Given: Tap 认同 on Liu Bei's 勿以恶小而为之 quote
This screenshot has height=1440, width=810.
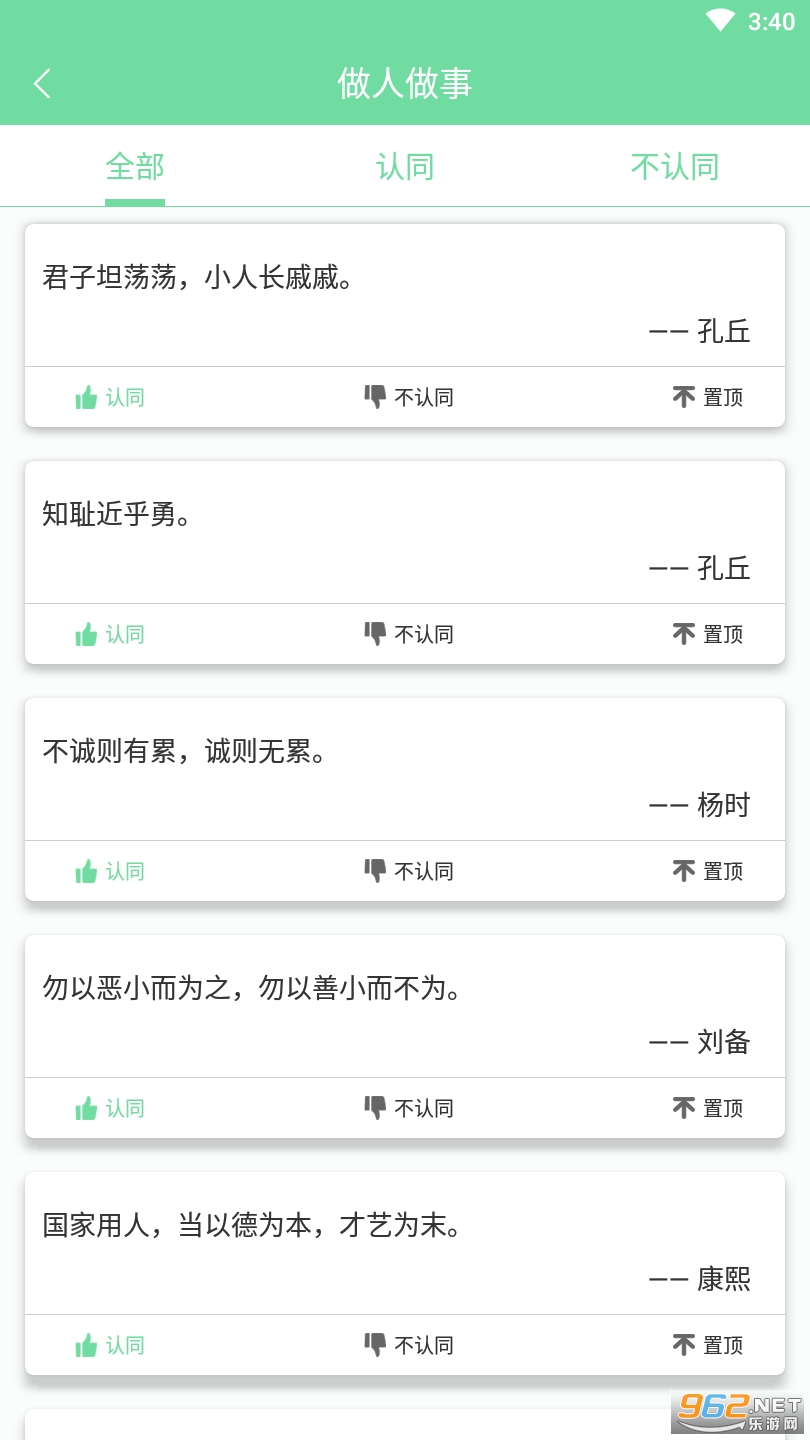Looking at the screenshot, I should coord(110,1108).
